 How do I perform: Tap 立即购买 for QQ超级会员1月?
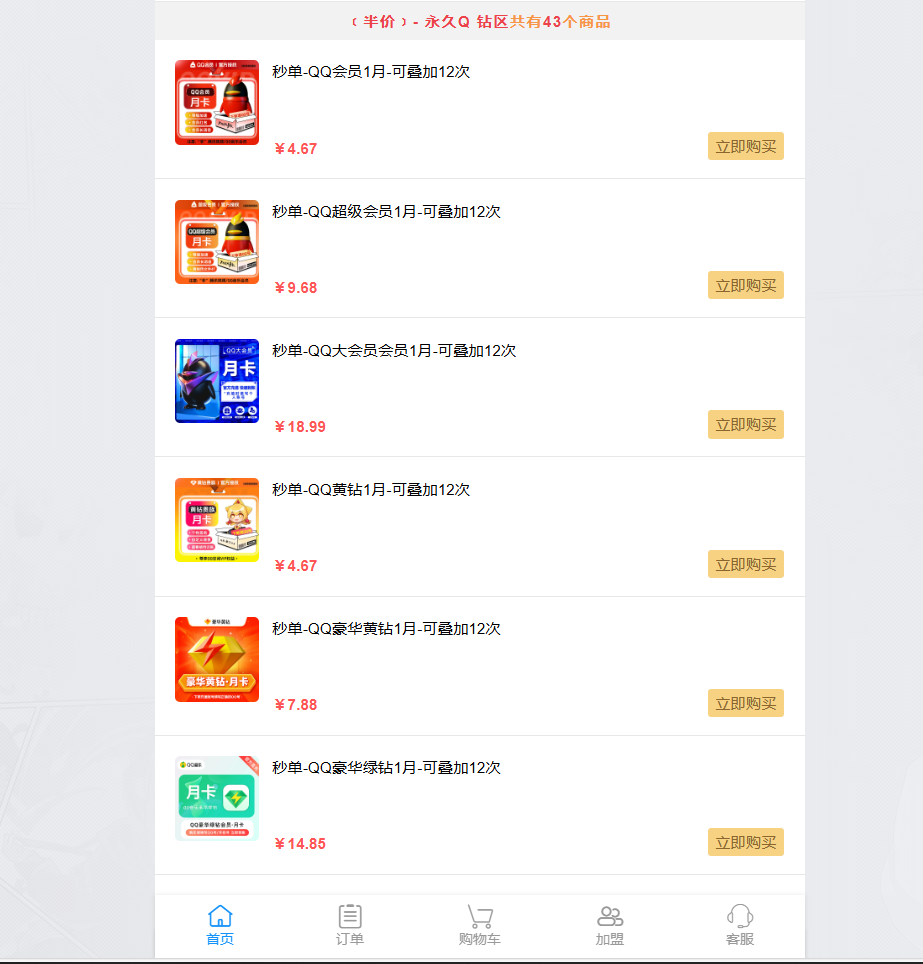pos(745,285)
